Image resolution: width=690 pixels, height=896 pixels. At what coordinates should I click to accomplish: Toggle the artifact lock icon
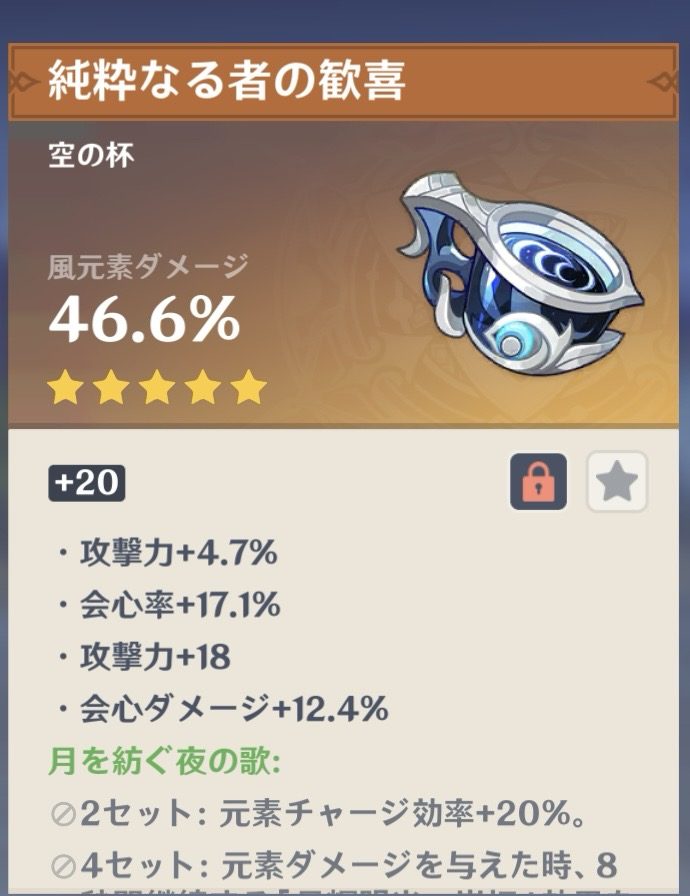(538, 482)
